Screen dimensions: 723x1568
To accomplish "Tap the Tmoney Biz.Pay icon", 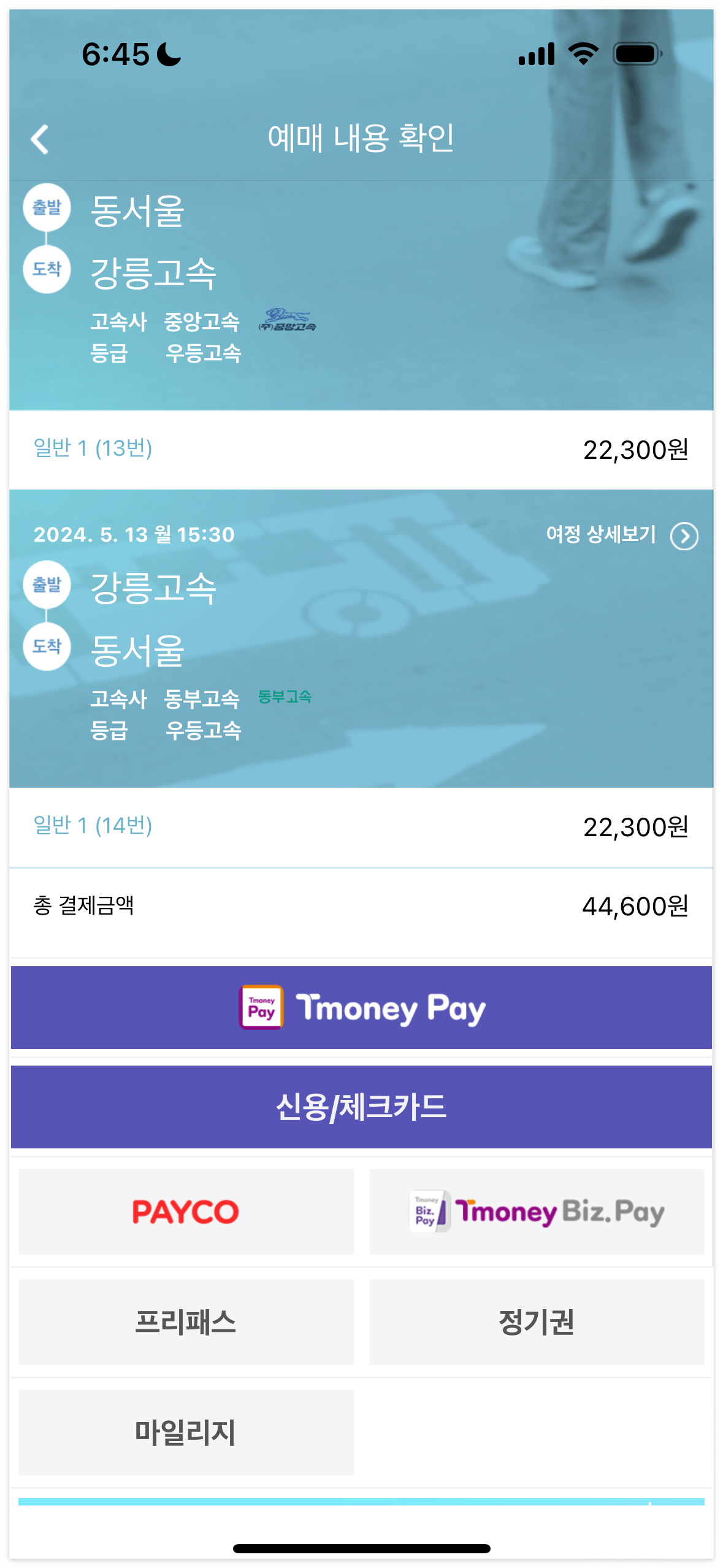I will pyautogui.click(x=537, y=1212).
